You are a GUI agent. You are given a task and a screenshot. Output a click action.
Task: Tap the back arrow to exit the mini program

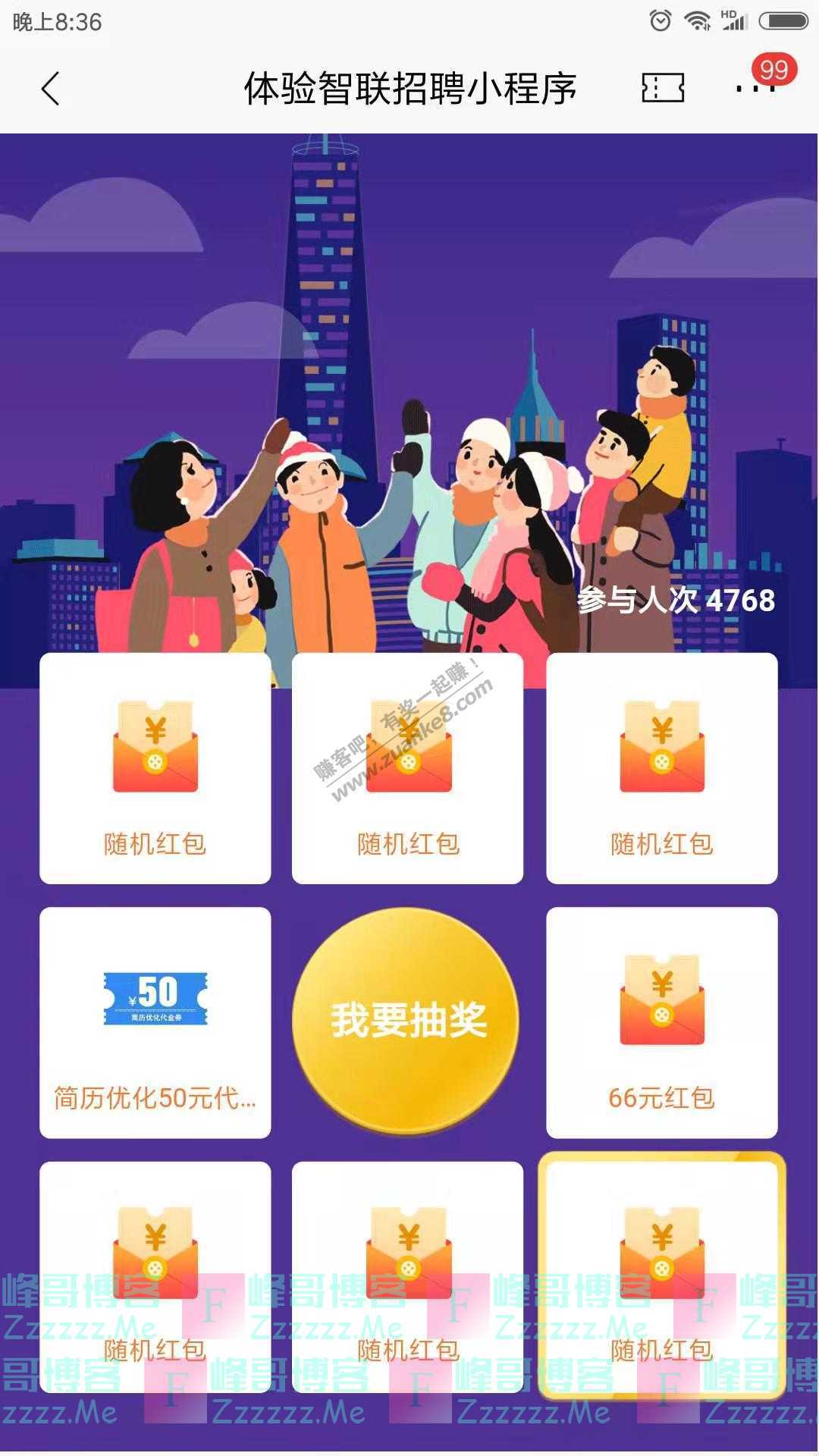click(x=50, y=89)
